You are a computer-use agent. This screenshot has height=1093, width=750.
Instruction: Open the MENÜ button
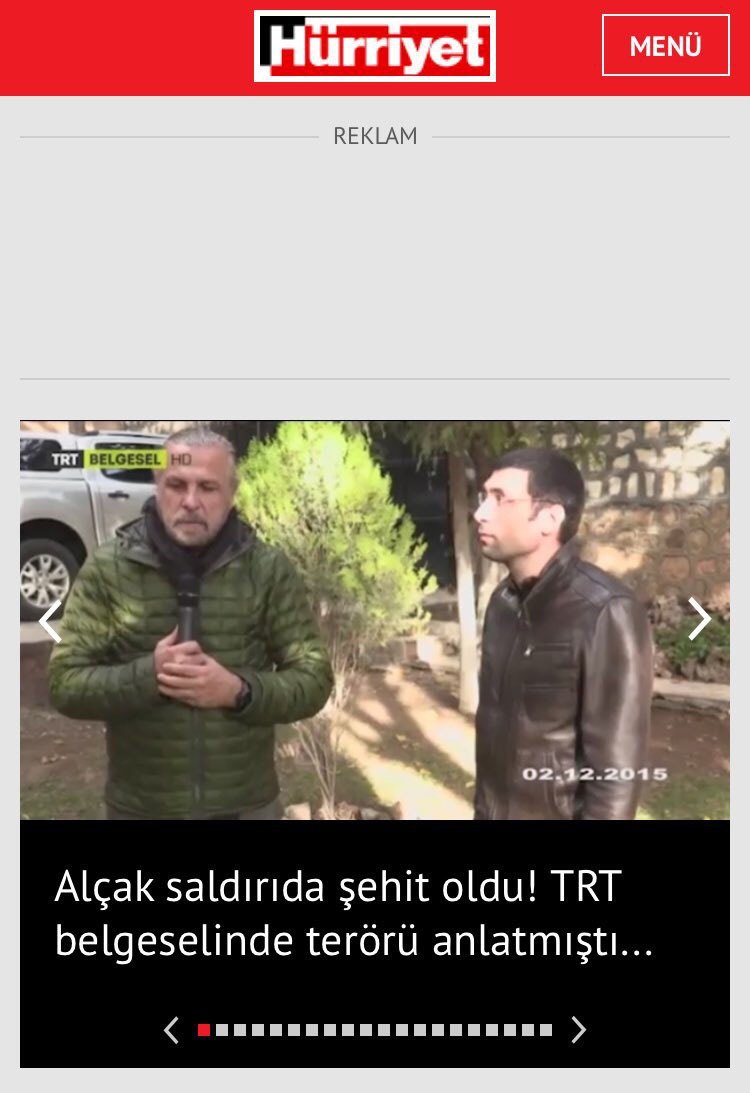[x=665, y=46]
